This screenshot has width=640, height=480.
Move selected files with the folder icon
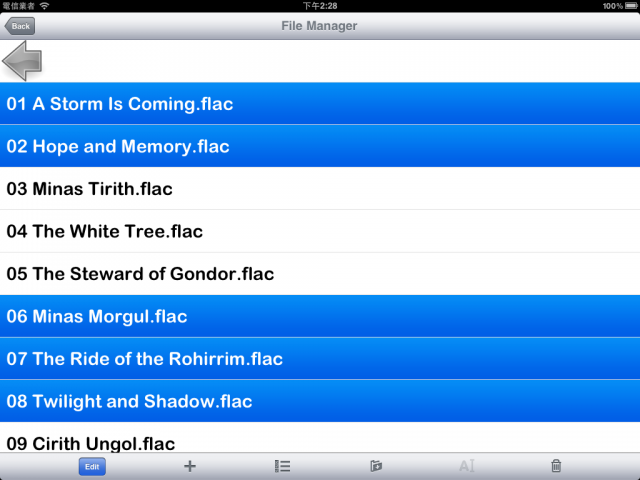[376, 466]
